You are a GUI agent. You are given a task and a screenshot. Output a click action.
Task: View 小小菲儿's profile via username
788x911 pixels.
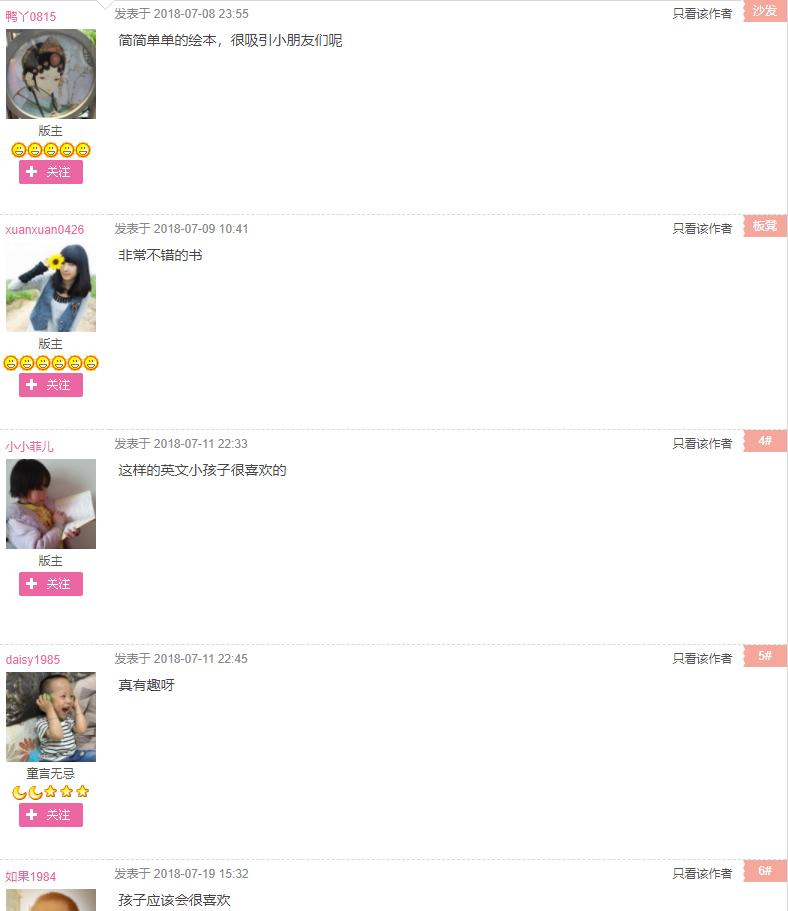(30, 446)
